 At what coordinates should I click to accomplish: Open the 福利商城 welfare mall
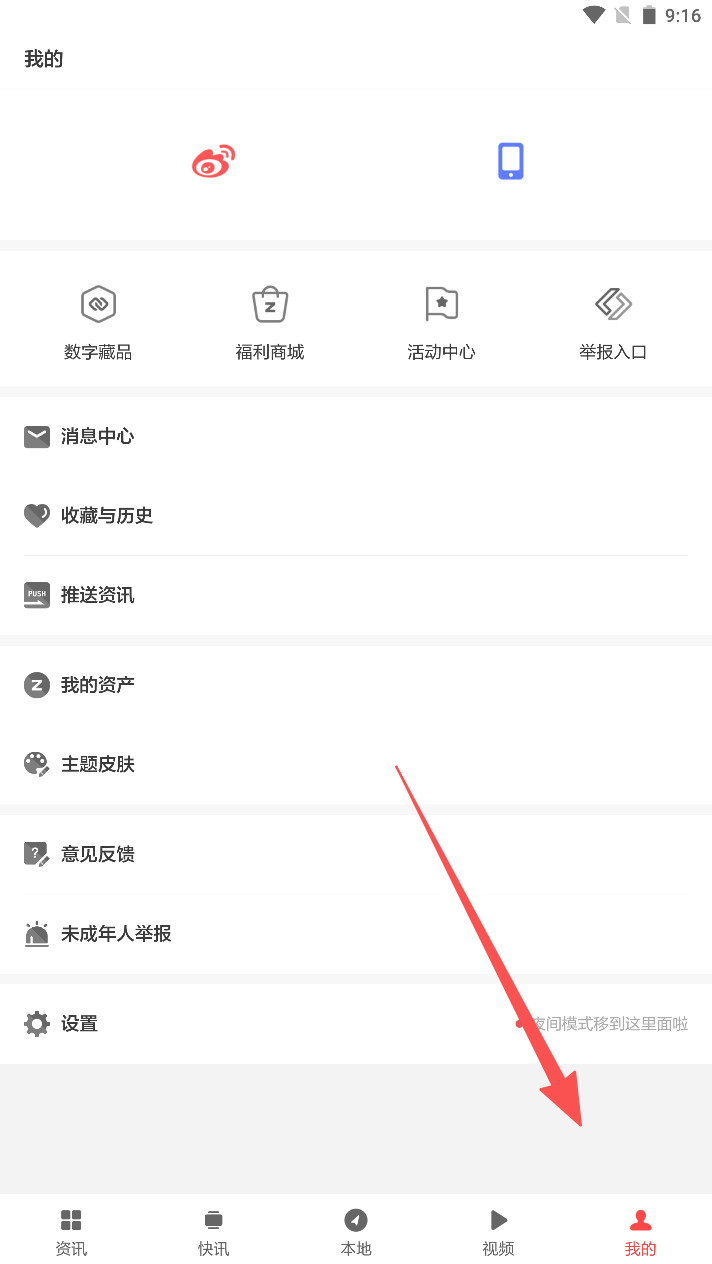pyautogui.click(x=270, y=322)
